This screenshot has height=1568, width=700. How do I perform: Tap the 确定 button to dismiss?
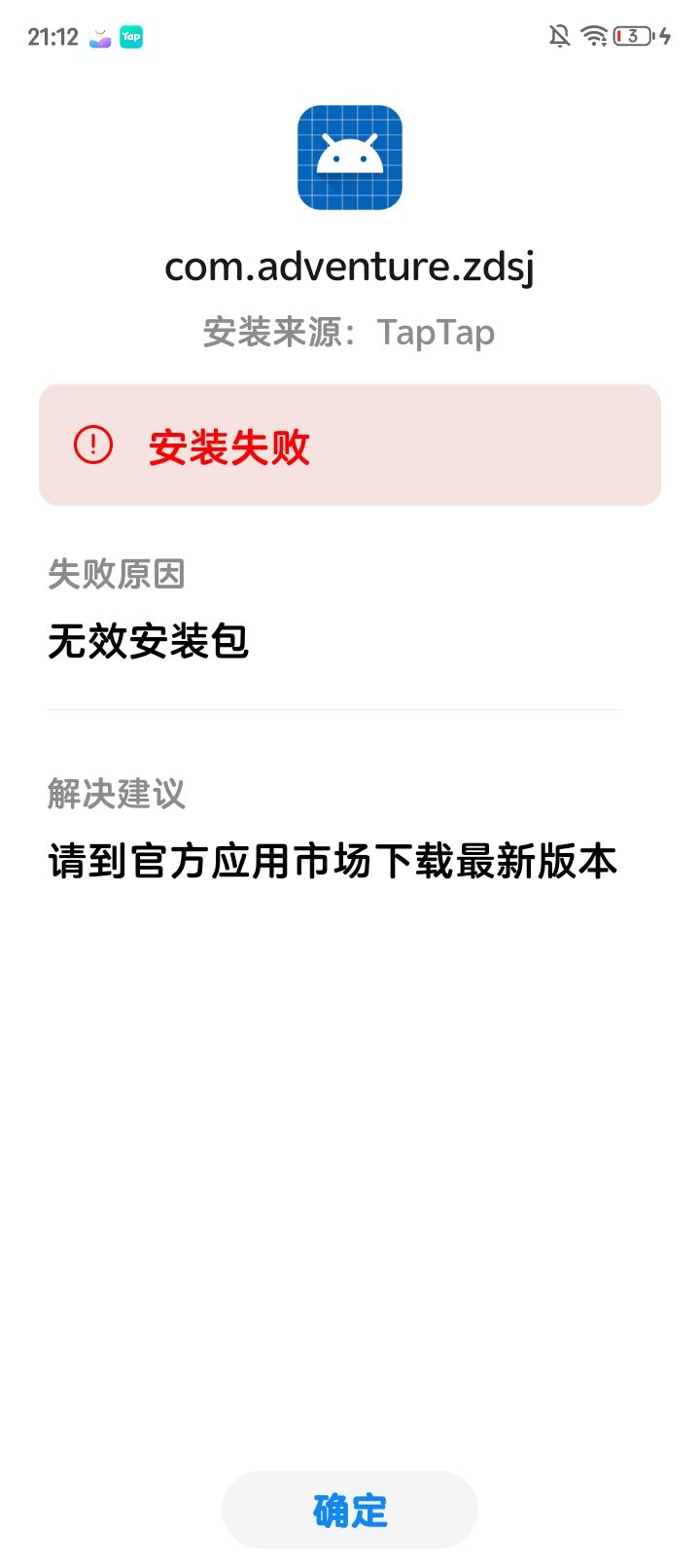pyautogui.click(x=350, y=1510)
